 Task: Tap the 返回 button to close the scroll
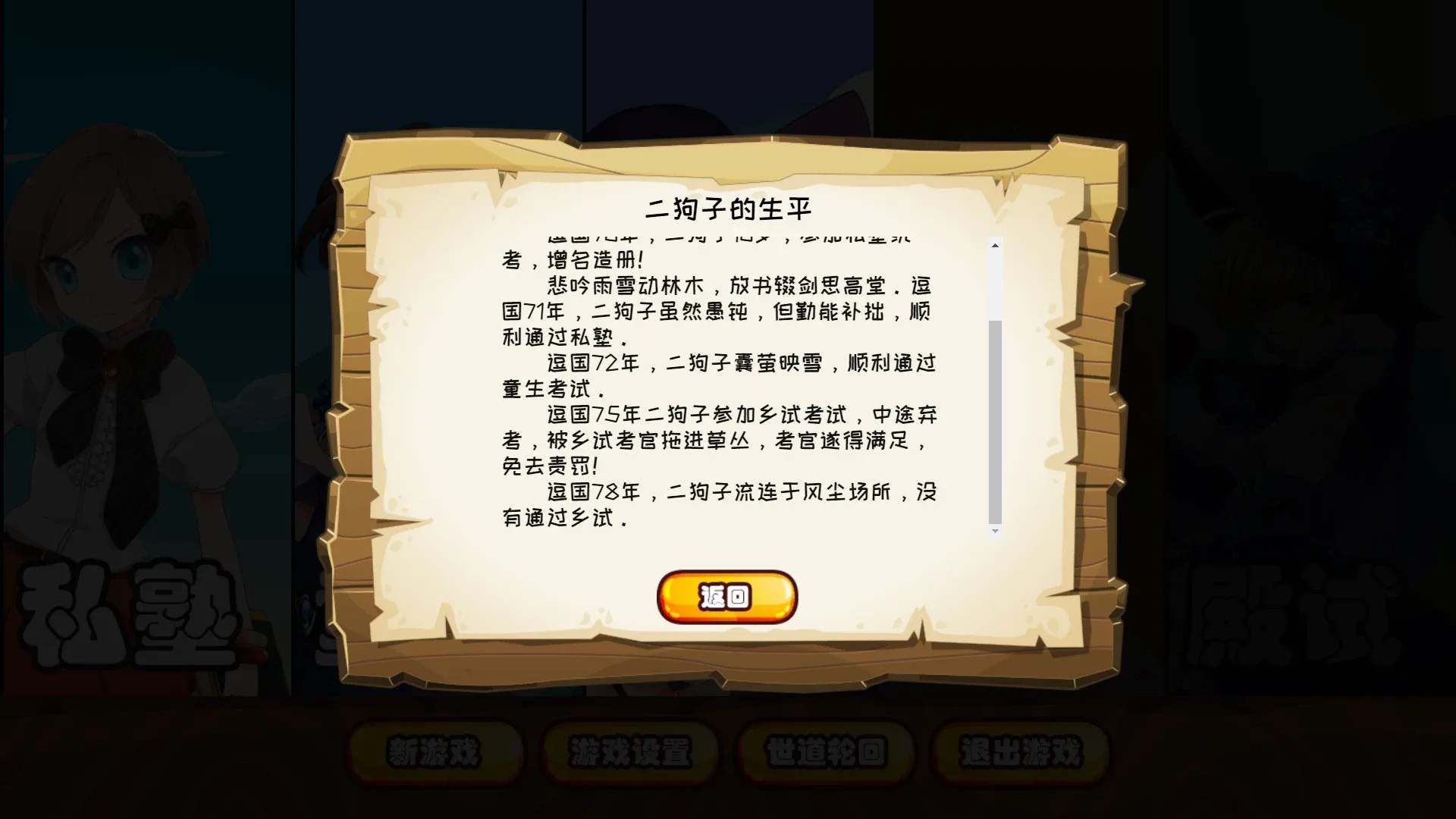(x=726, y=597)
